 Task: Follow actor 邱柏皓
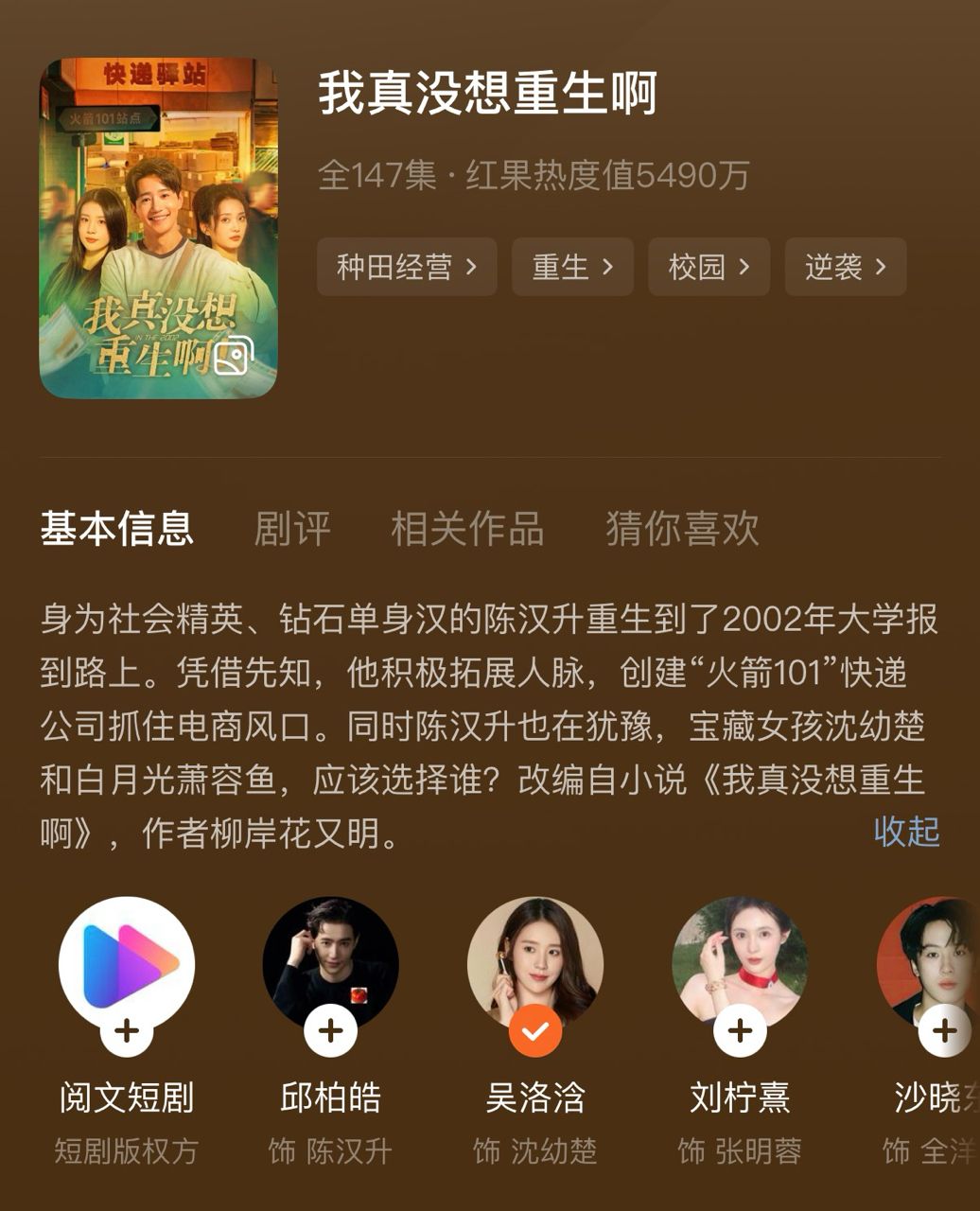[x=331, y=1030]
